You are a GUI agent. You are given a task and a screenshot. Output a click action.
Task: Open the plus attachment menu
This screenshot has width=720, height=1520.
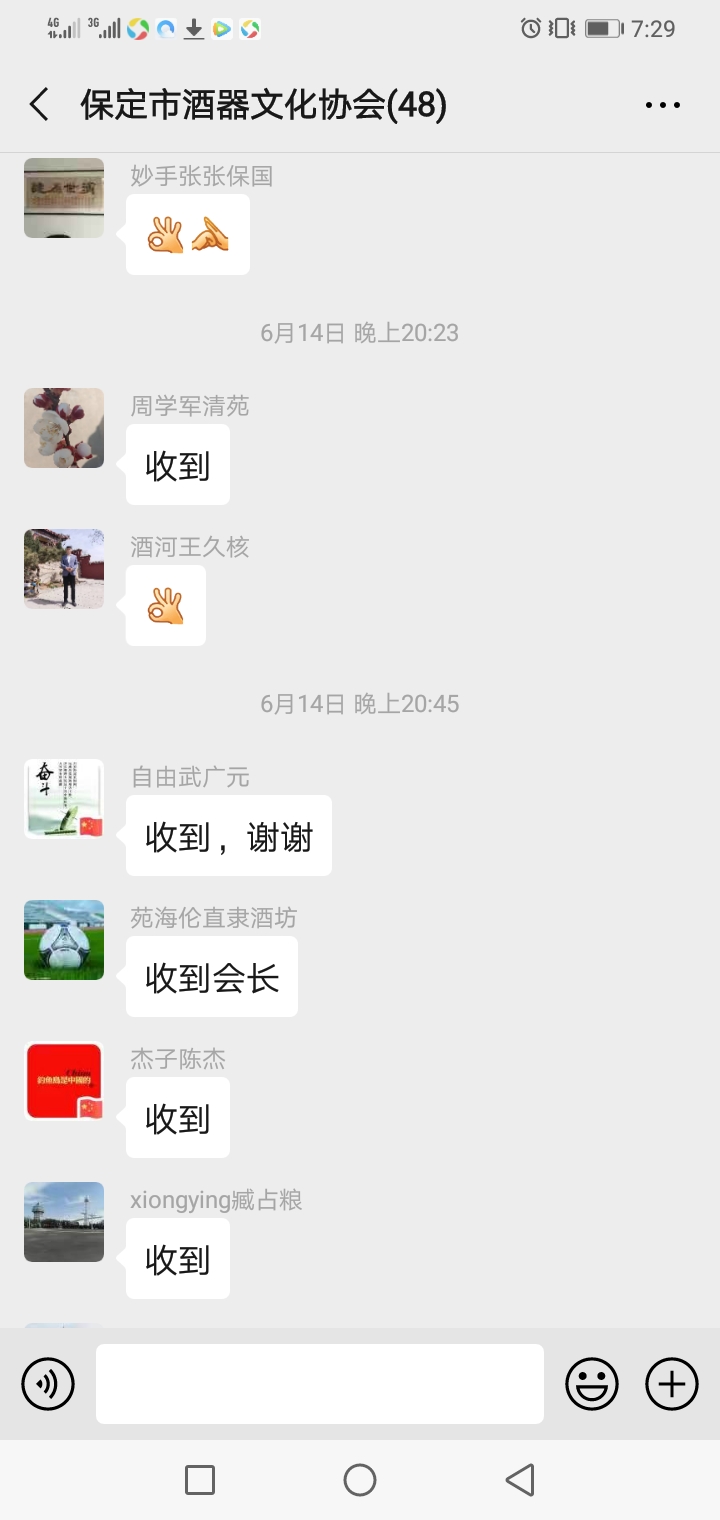pyautogui.click(x=672, y=1384)
